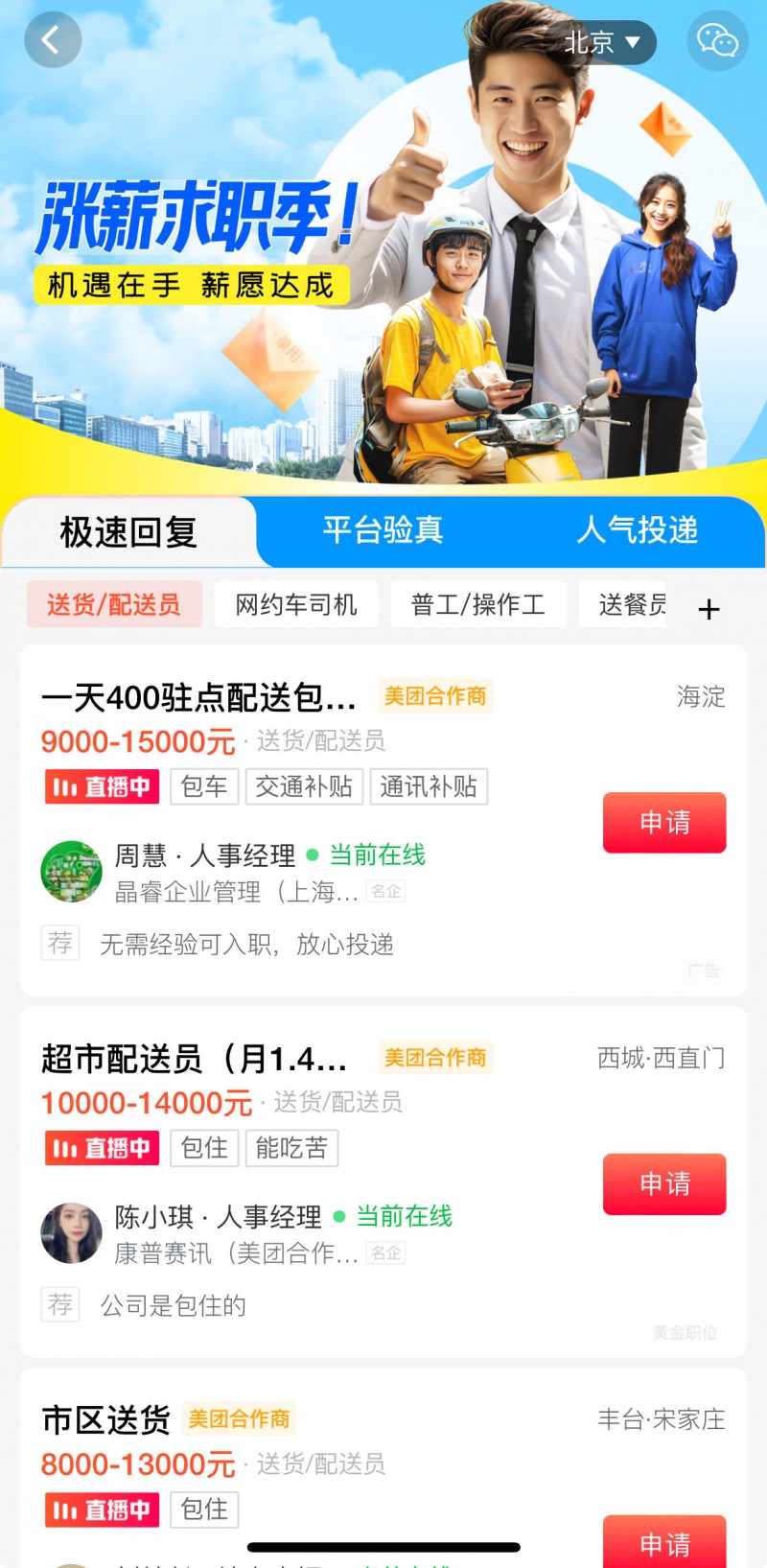Select the 送货/配送员 category filter

coord(114,603)
